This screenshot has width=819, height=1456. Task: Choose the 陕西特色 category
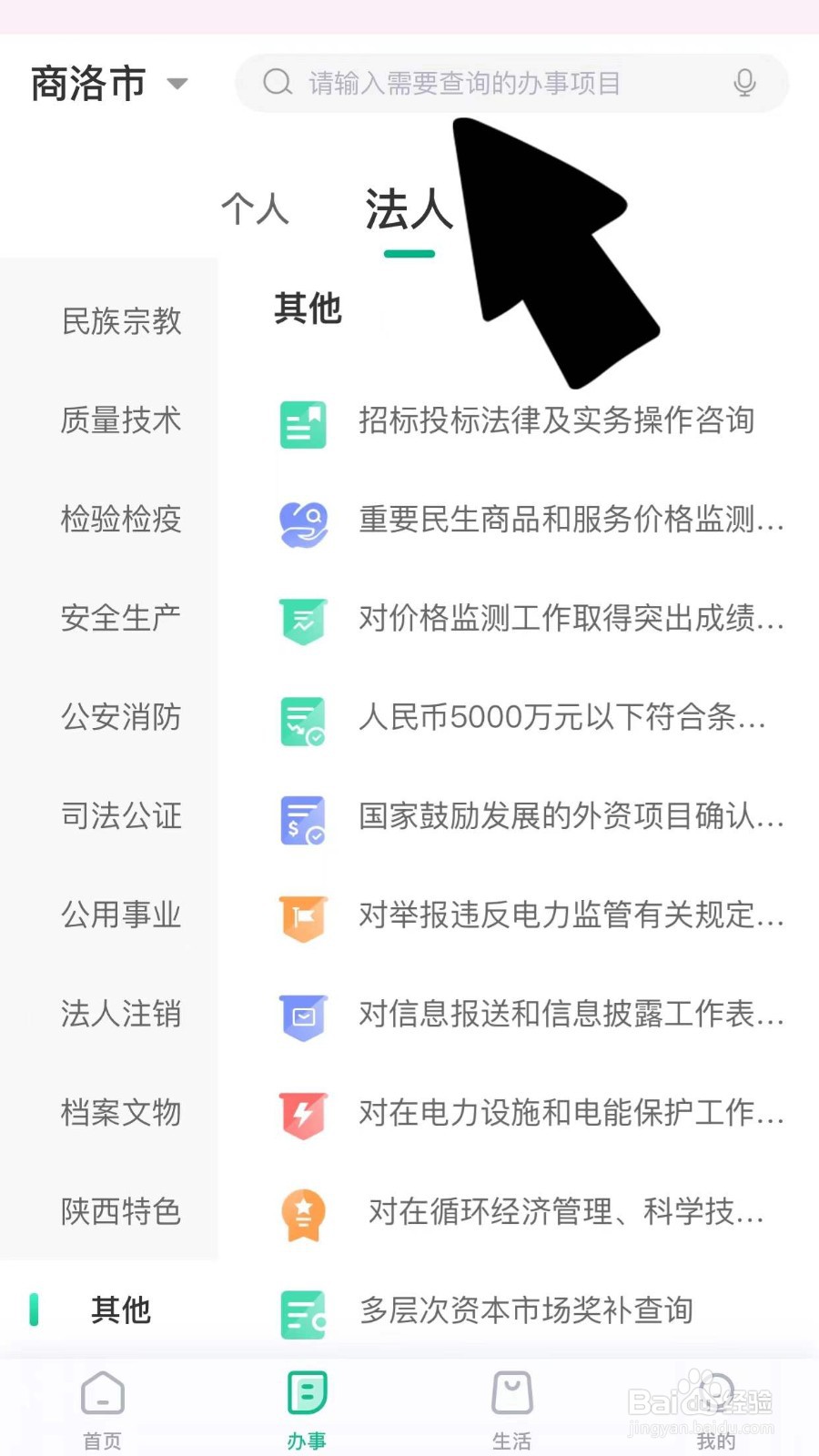click(121, 1212)
